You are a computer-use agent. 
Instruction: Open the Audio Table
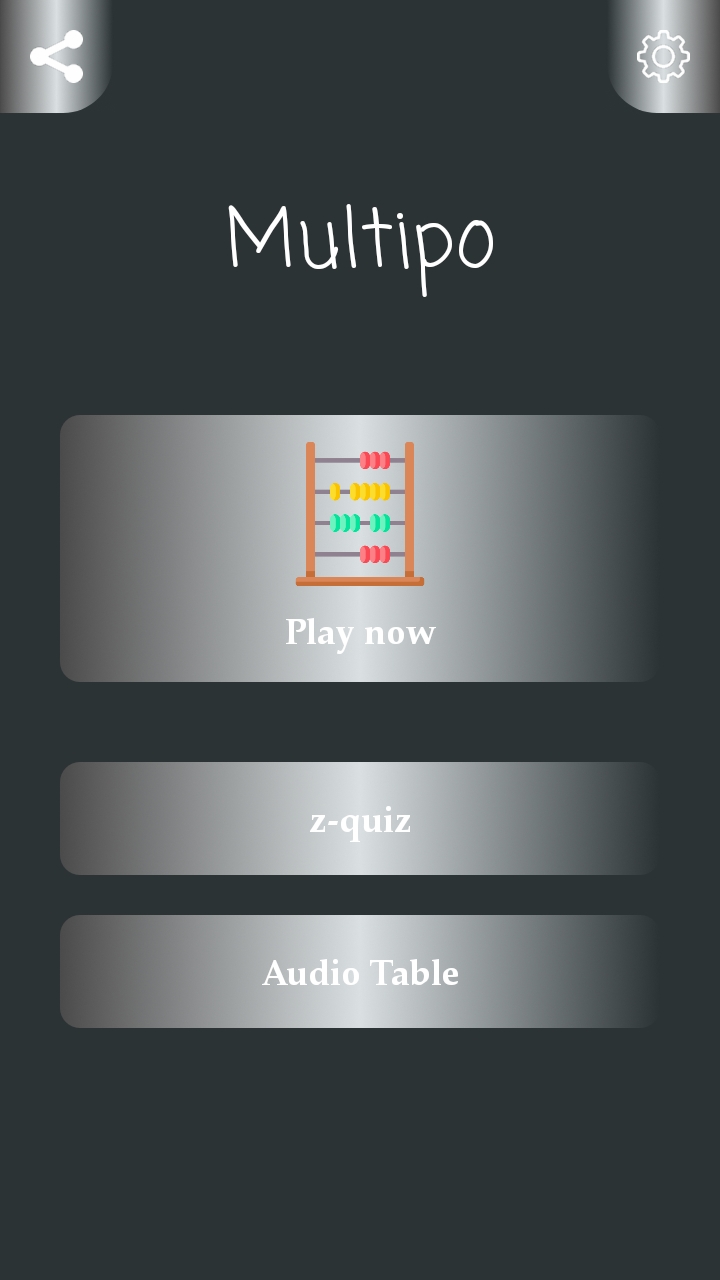(x=360, y=972)
